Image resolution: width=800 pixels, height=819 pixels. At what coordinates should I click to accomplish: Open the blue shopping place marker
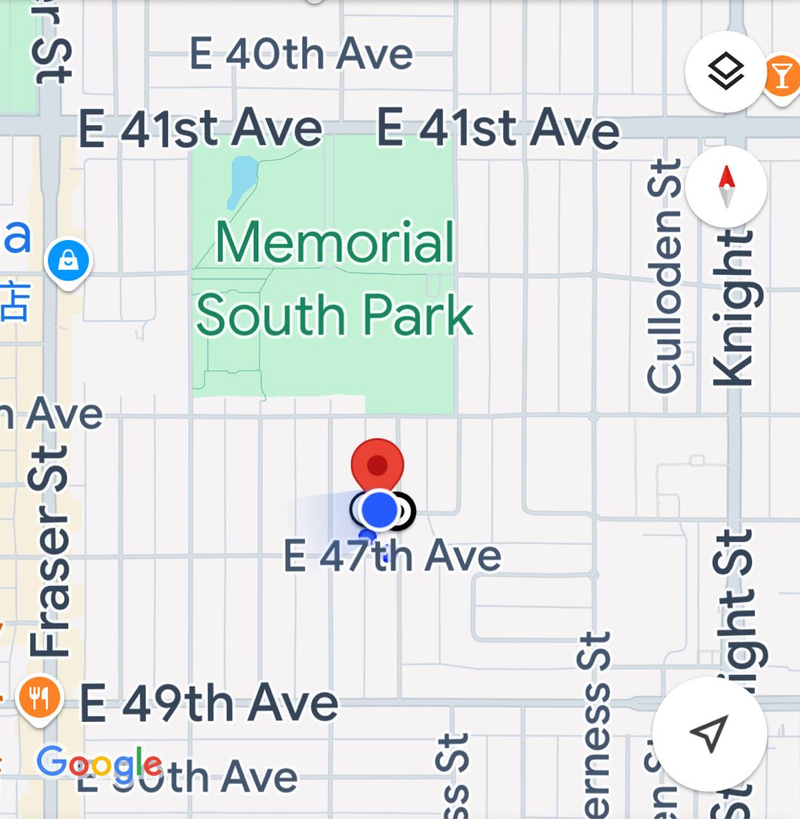(x=68, y=262)
